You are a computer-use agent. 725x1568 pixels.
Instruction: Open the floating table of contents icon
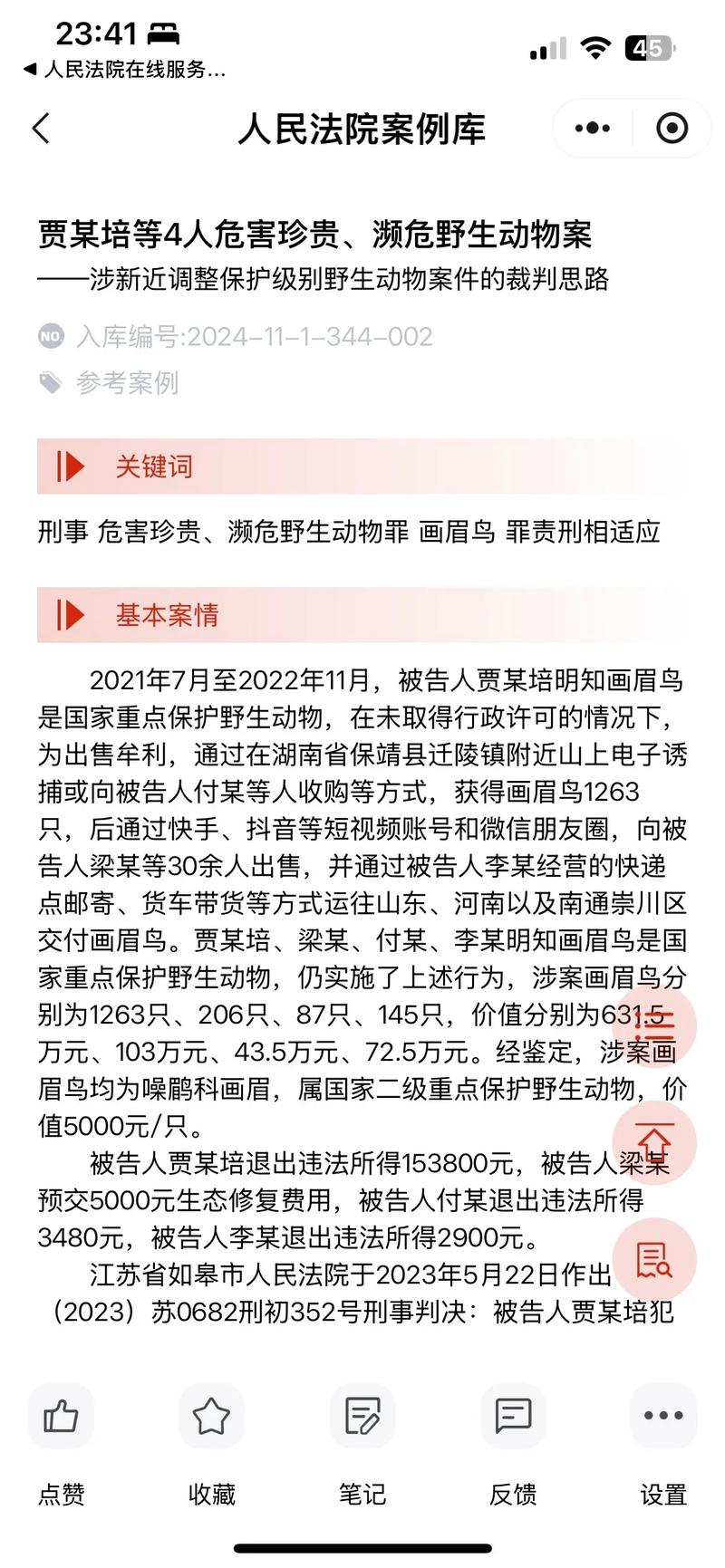pyautogui.click(x=655, y=1024)
